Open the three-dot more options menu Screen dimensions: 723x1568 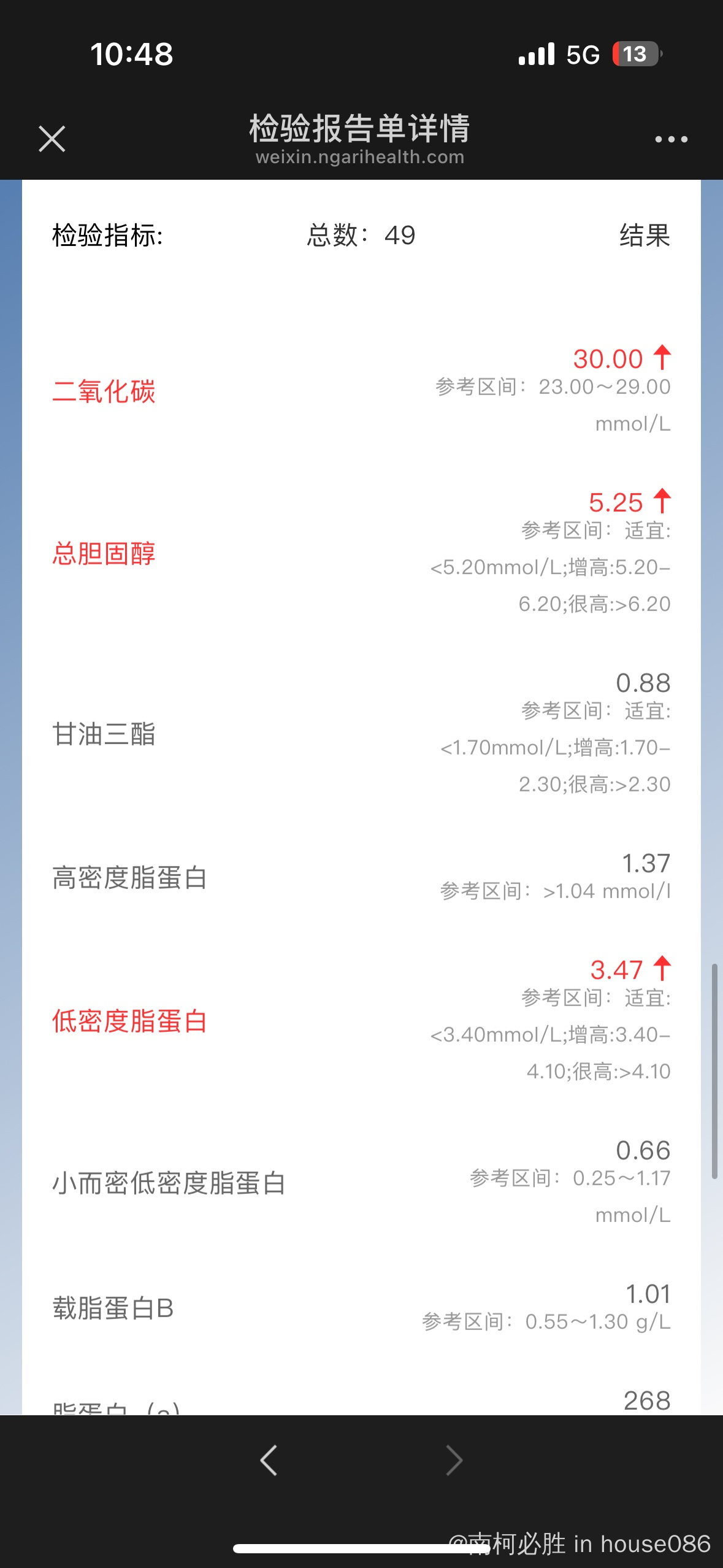pyautogui.click(x=671, y=139)
